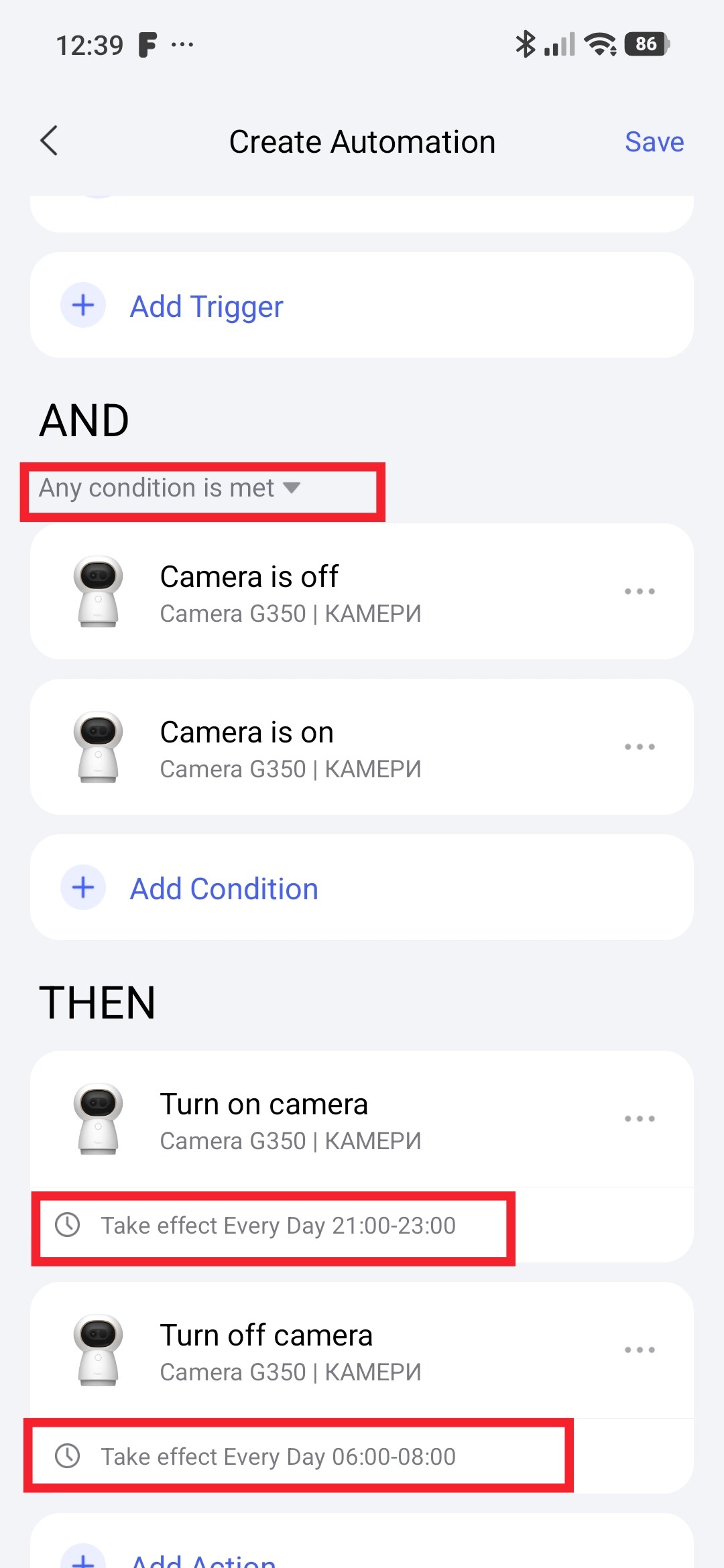Open the 'Turn on camera' action
The image size is (724, 1568).
click(290, 1120)
